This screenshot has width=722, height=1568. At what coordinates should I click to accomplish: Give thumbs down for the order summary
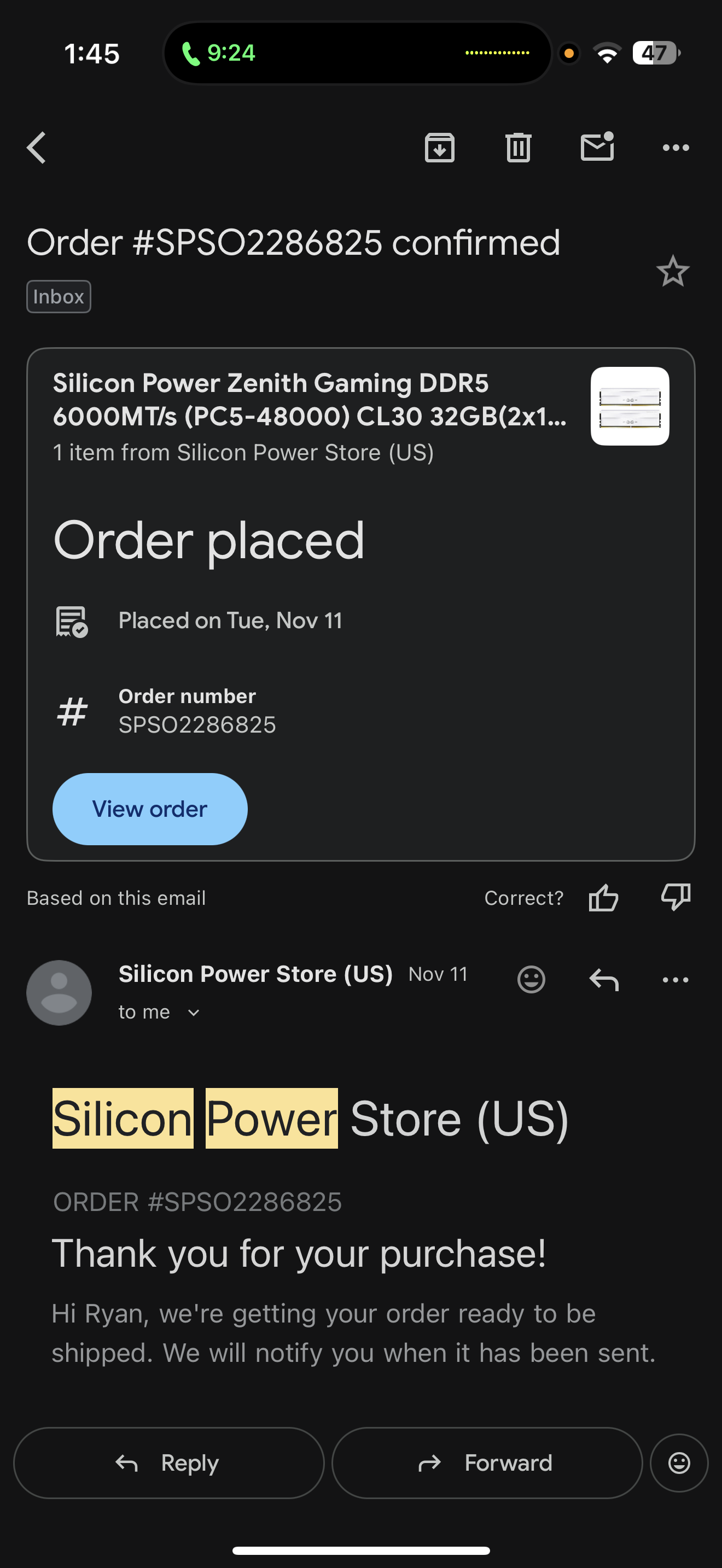675,898
